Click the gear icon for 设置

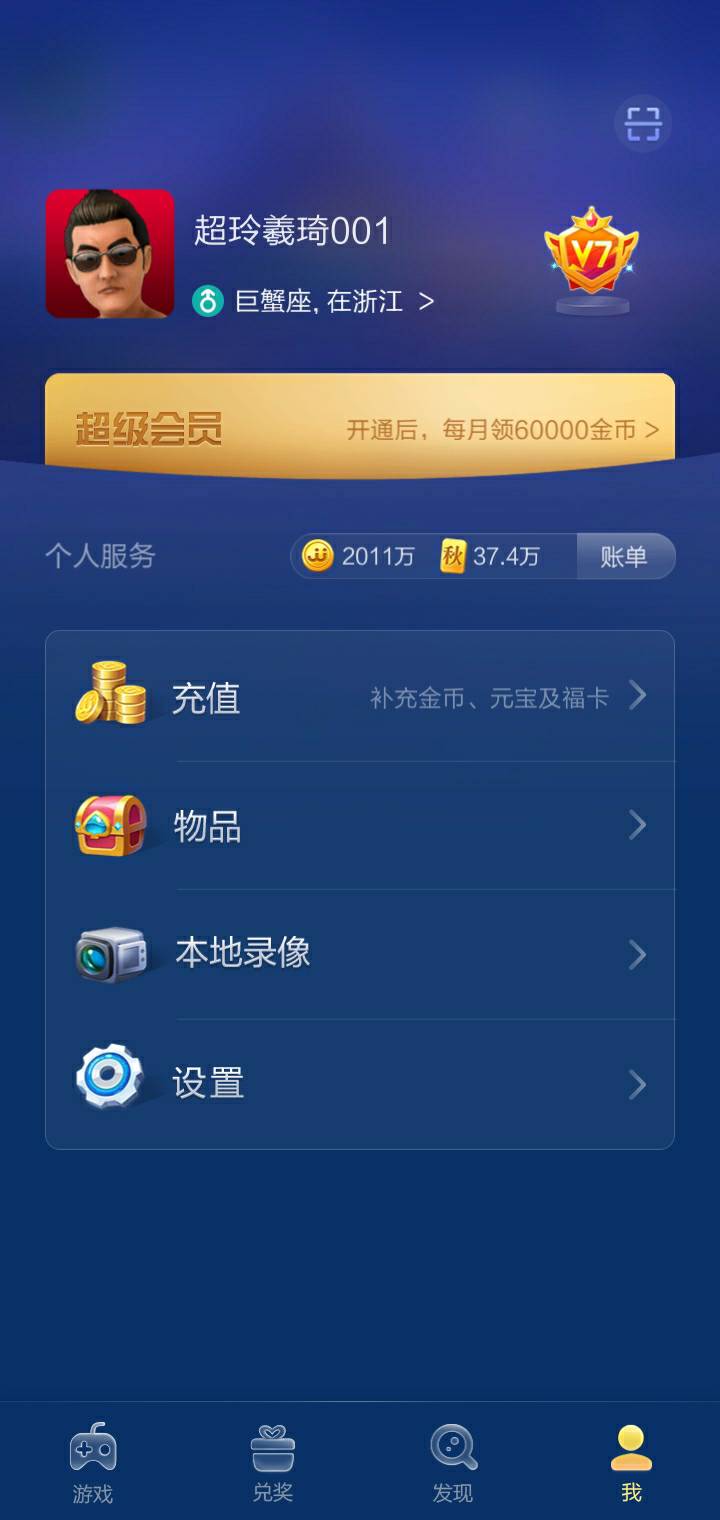pos(110,1082)
